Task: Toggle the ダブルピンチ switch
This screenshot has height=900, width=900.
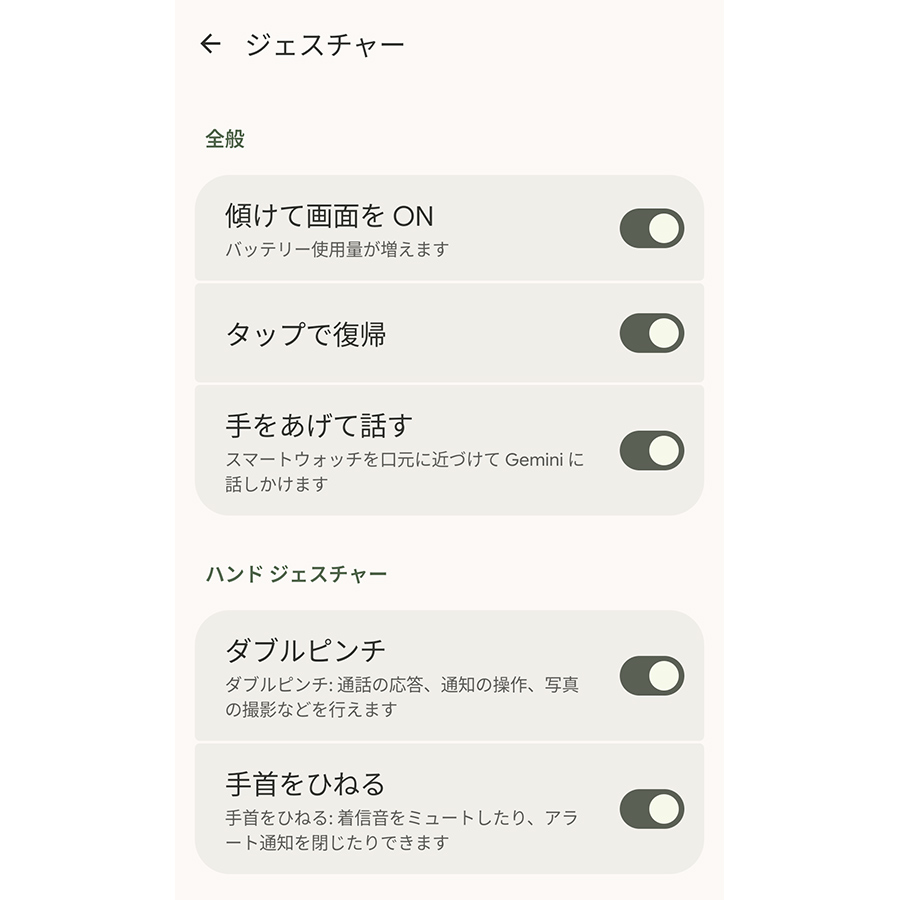Action: coord(651,676)
